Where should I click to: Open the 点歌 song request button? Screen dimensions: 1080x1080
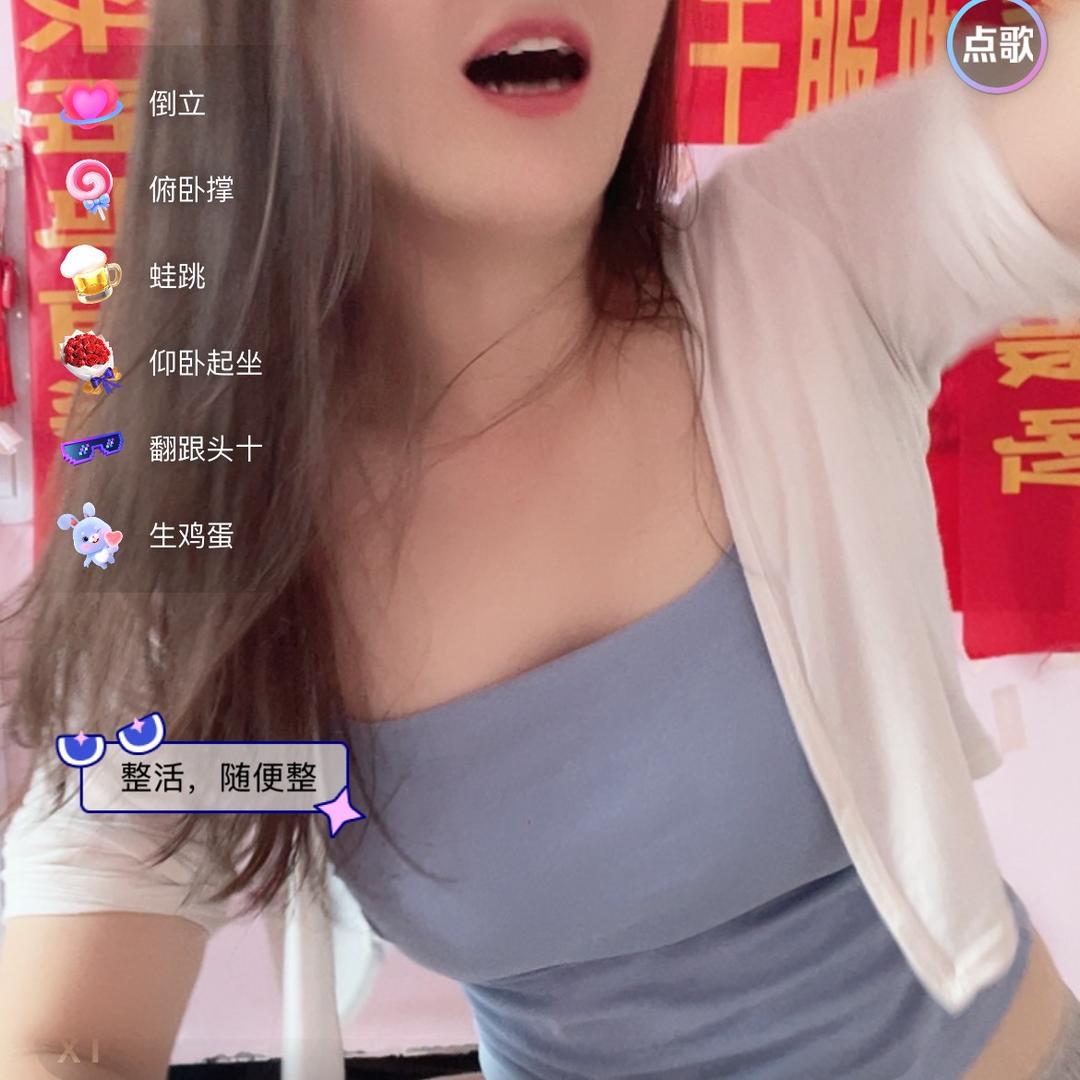point(997,45)
